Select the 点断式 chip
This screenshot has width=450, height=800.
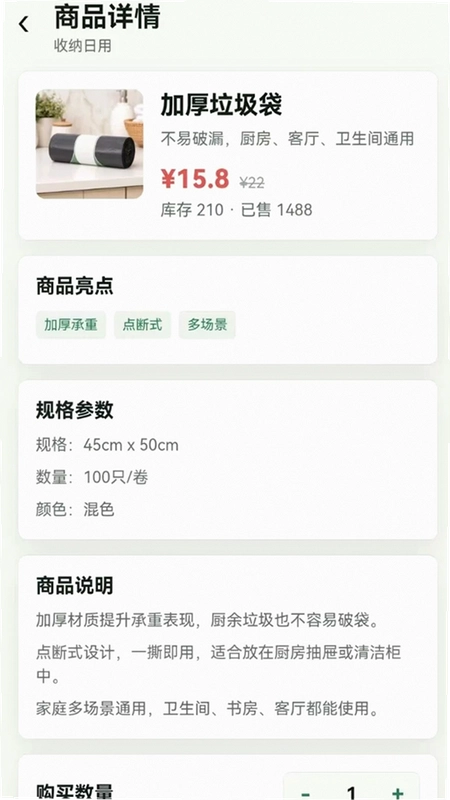pos(142,324)
